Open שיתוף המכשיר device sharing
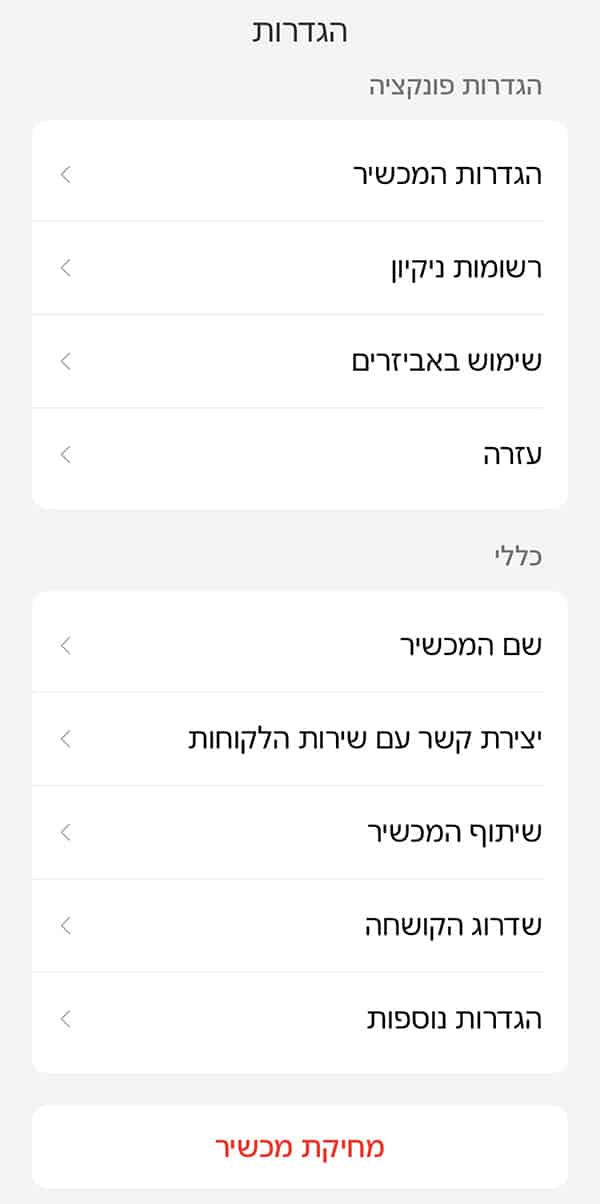 point(300,832)
